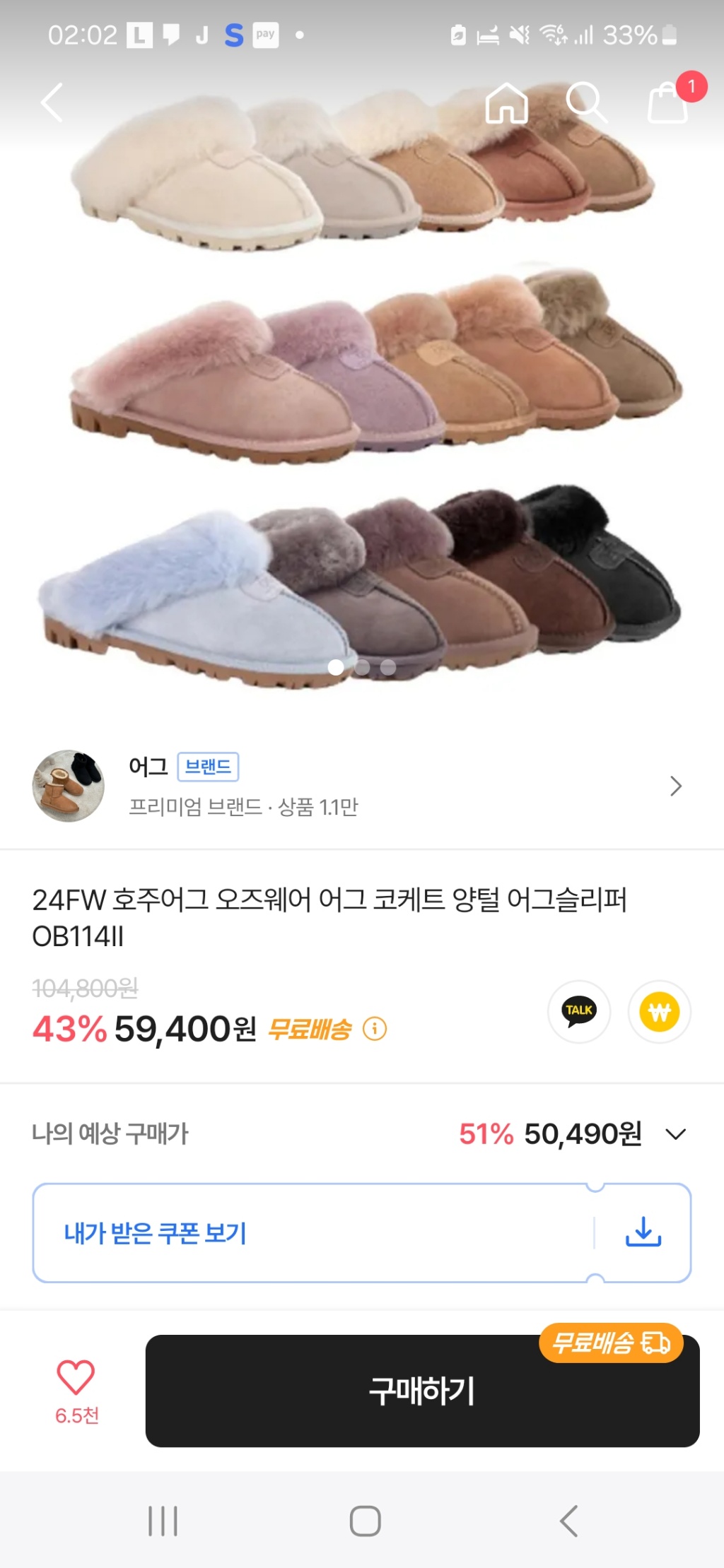Open the shop home icon

pos(506,103)
